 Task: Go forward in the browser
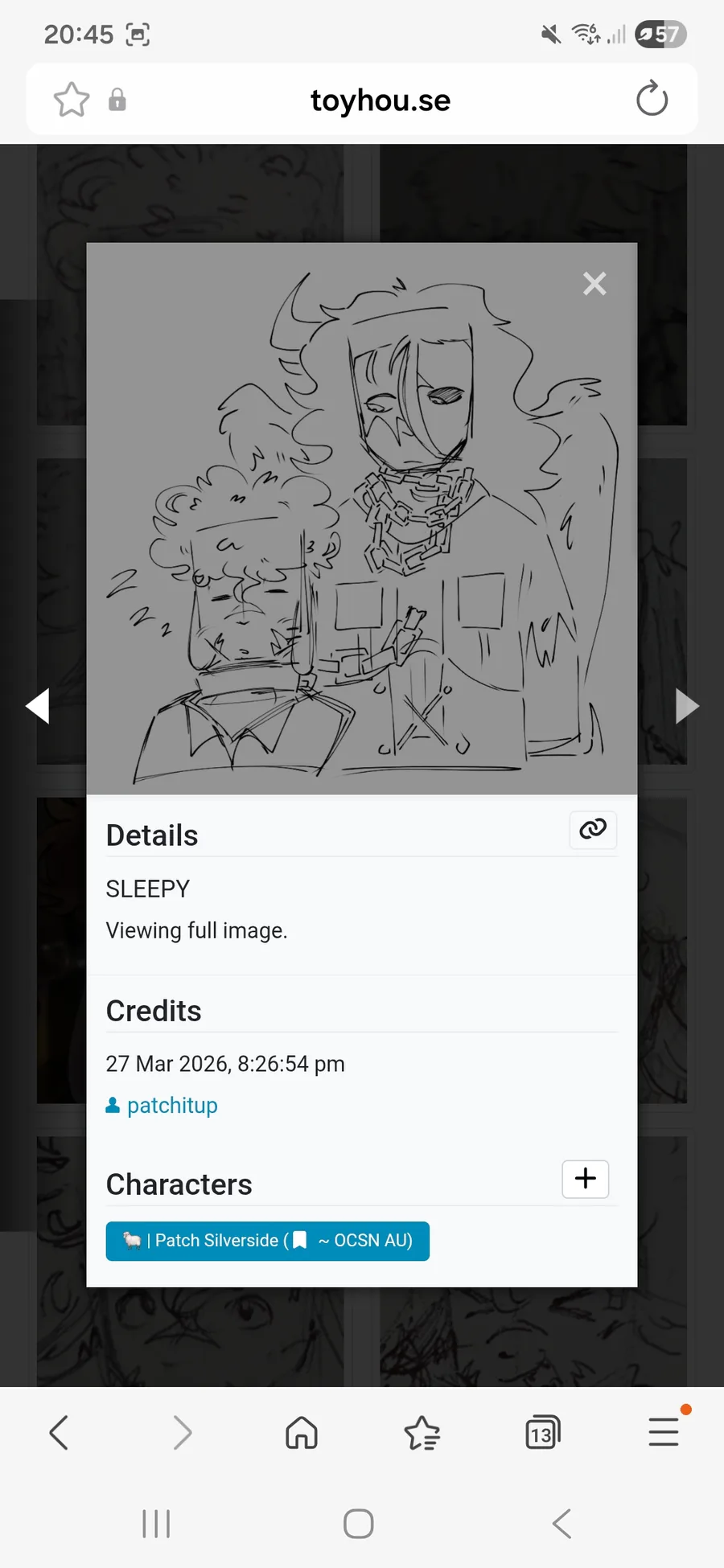(x=183, y=1432)
